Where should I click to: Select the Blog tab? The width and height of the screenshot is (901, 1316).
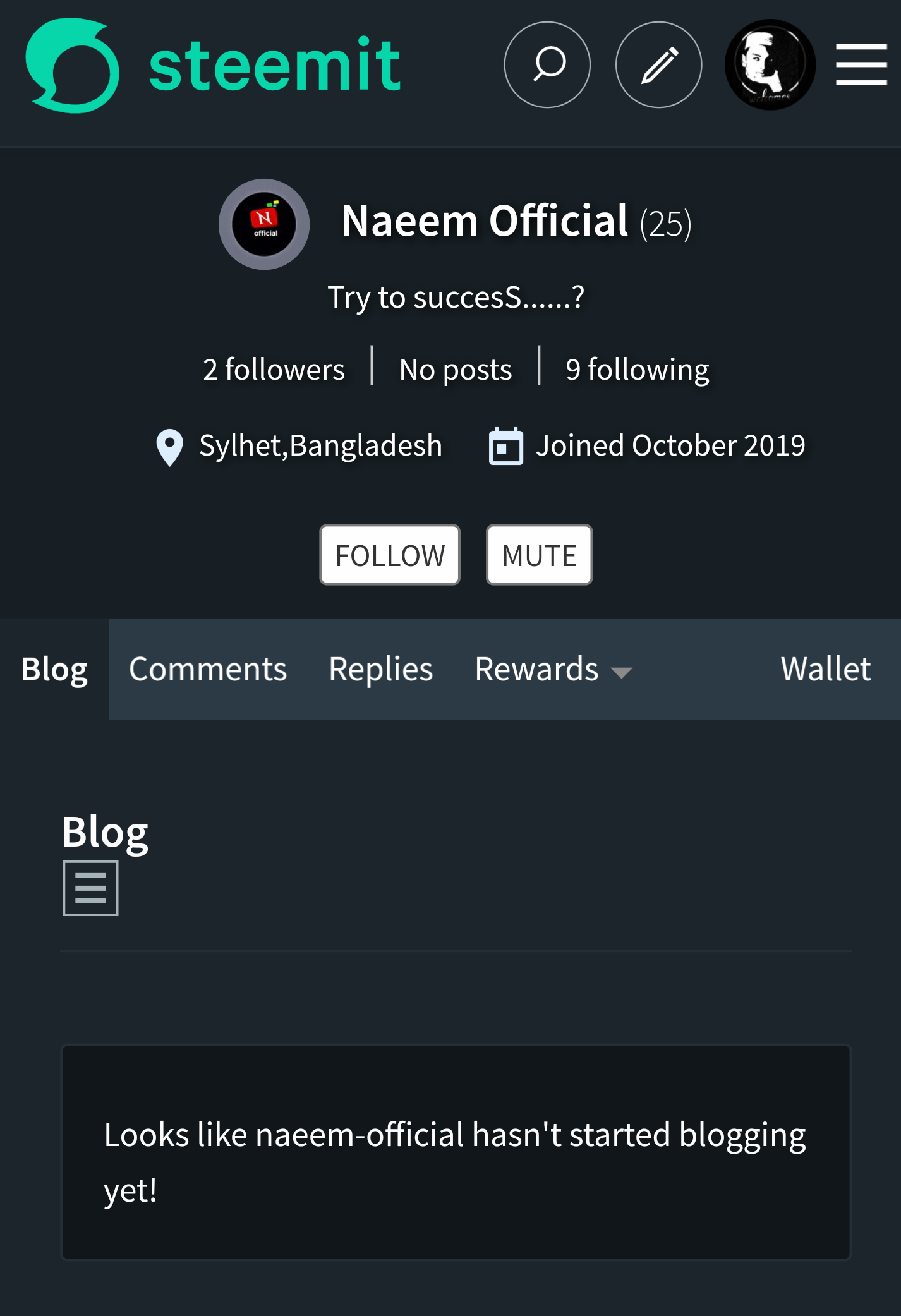click(x=54, y=669)
